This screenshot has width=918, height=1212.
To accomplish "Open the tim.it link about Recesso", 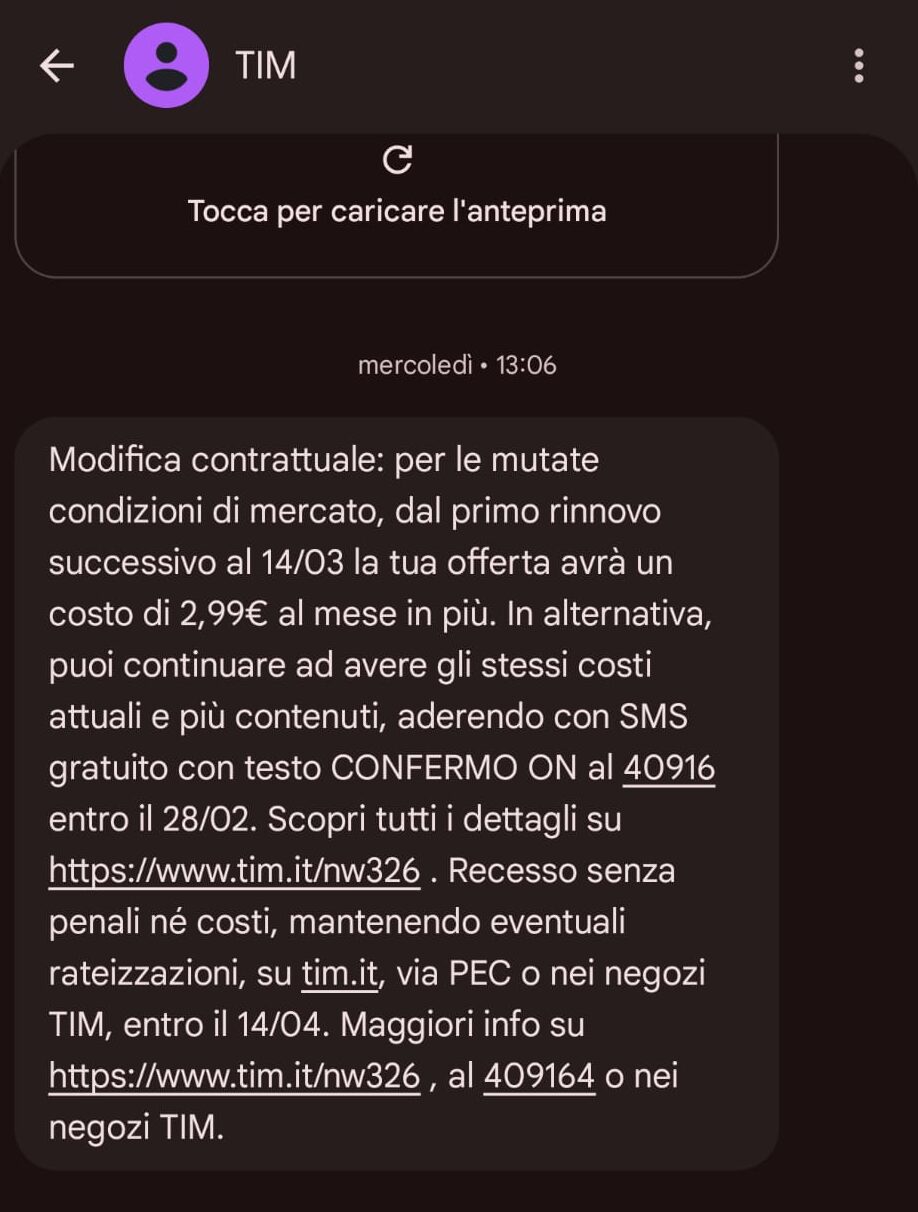I will click(340, 974).
